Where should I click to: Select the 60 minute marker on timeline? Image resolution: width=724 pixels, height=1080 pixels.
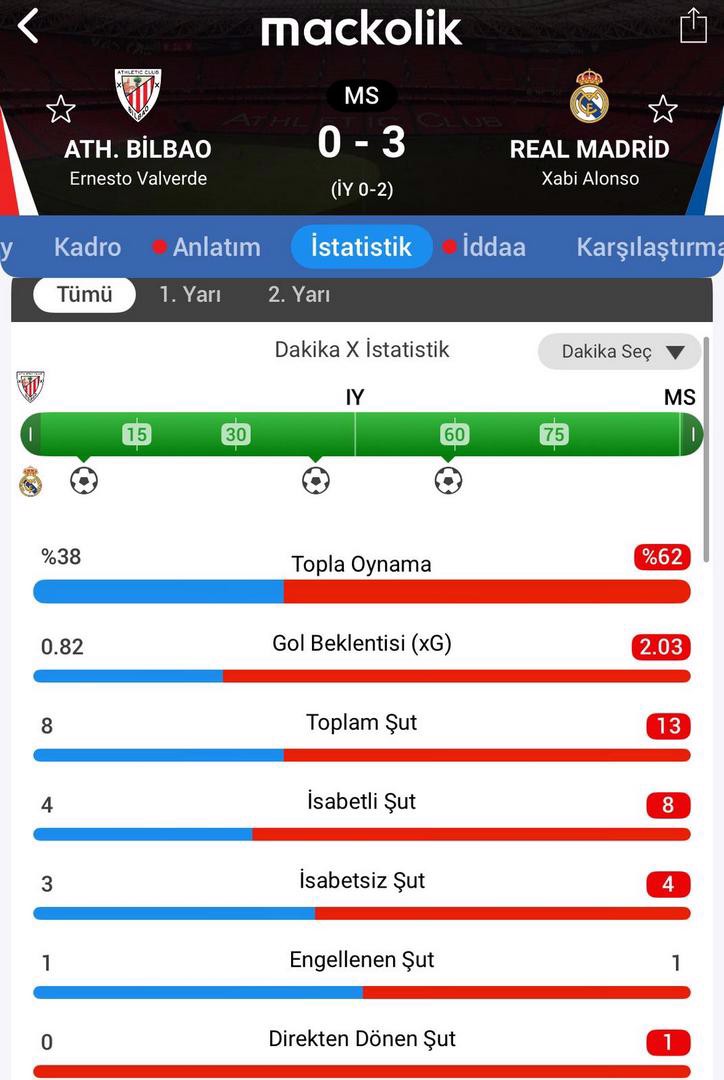(454, 434)
